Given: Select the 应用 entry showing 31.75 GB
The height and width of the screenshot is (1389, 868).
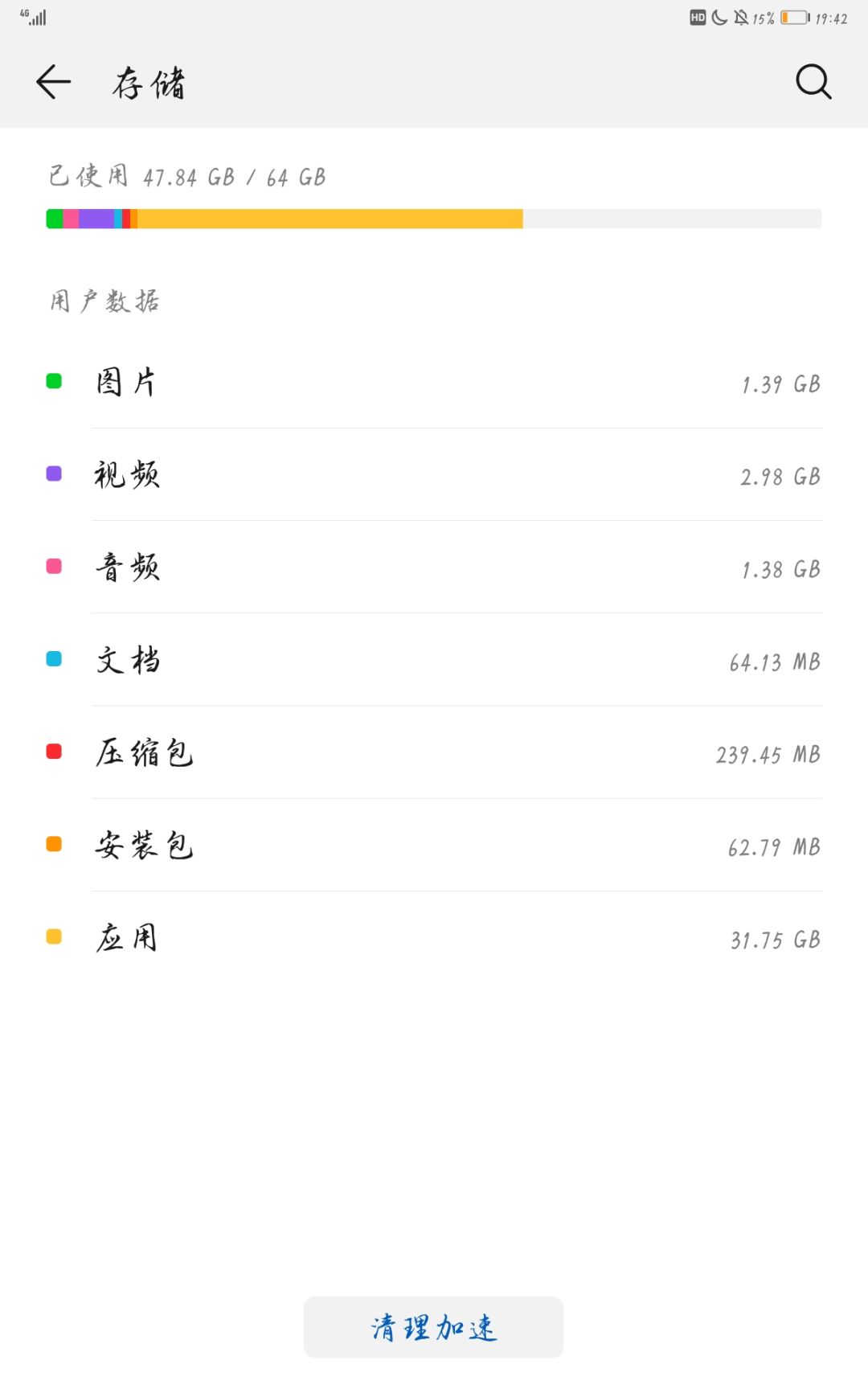Looking at the screenshot, I should (434, 938).
